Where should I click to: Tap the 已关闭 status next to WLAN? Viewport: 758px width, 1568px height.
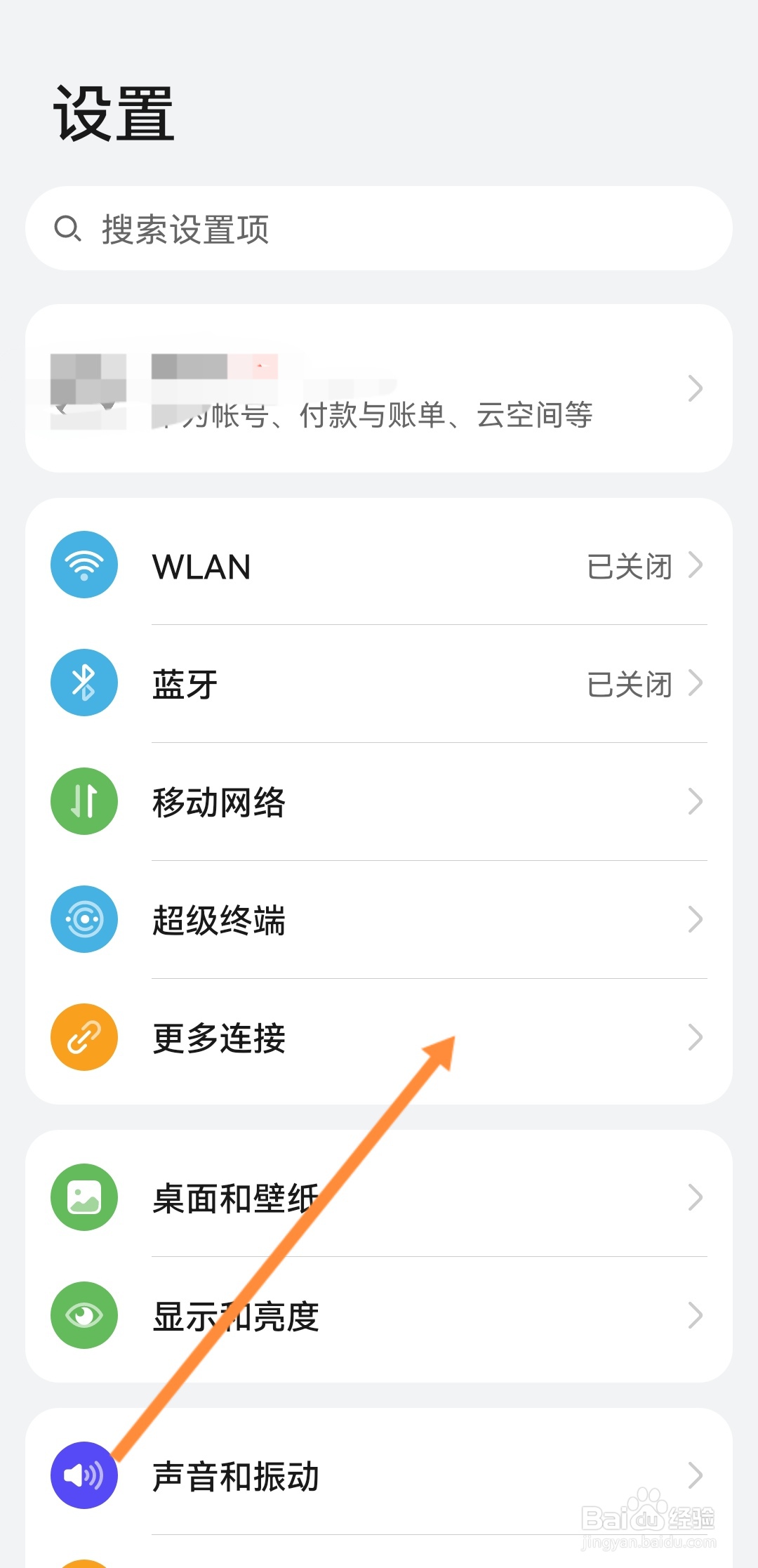628,566
